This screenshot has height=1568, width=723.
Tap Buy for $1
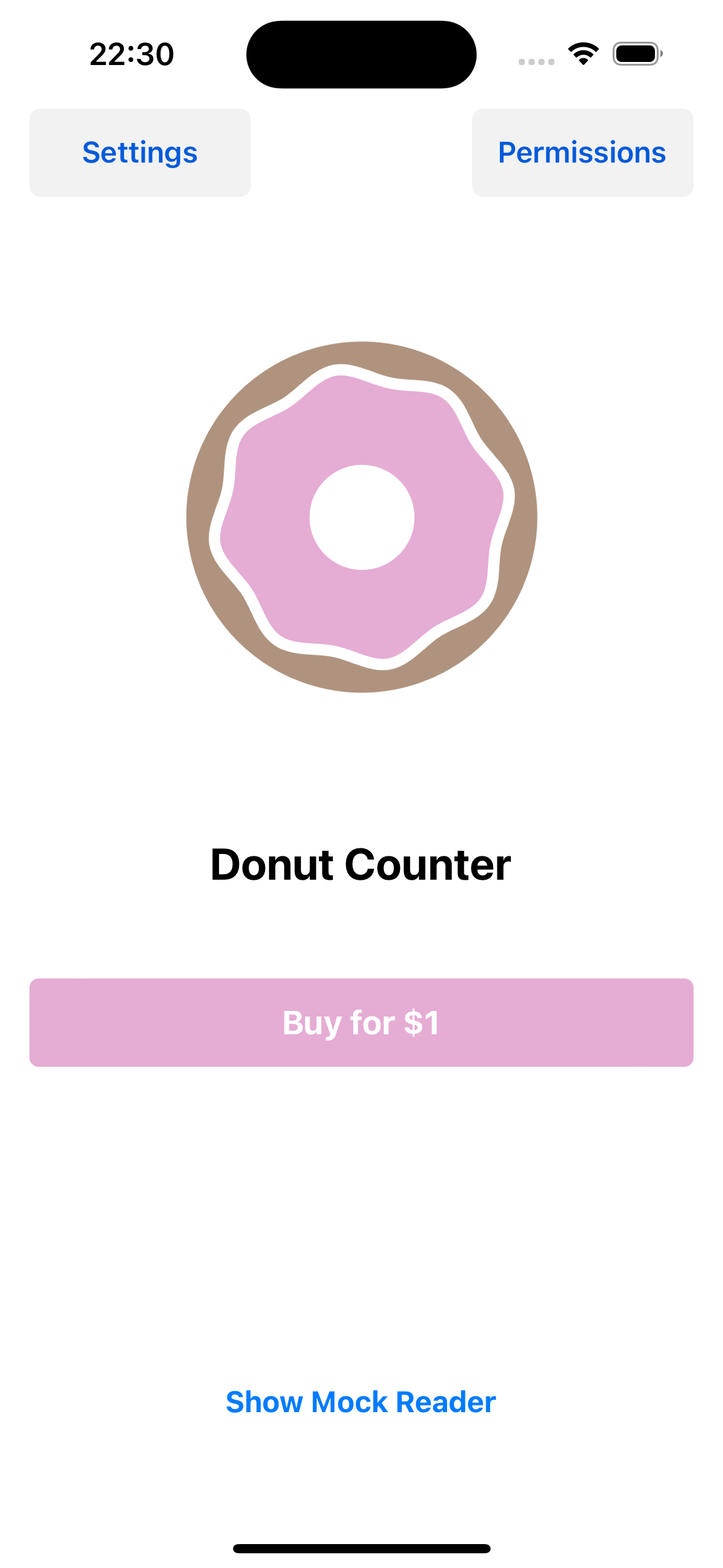tap(361, 1022)
